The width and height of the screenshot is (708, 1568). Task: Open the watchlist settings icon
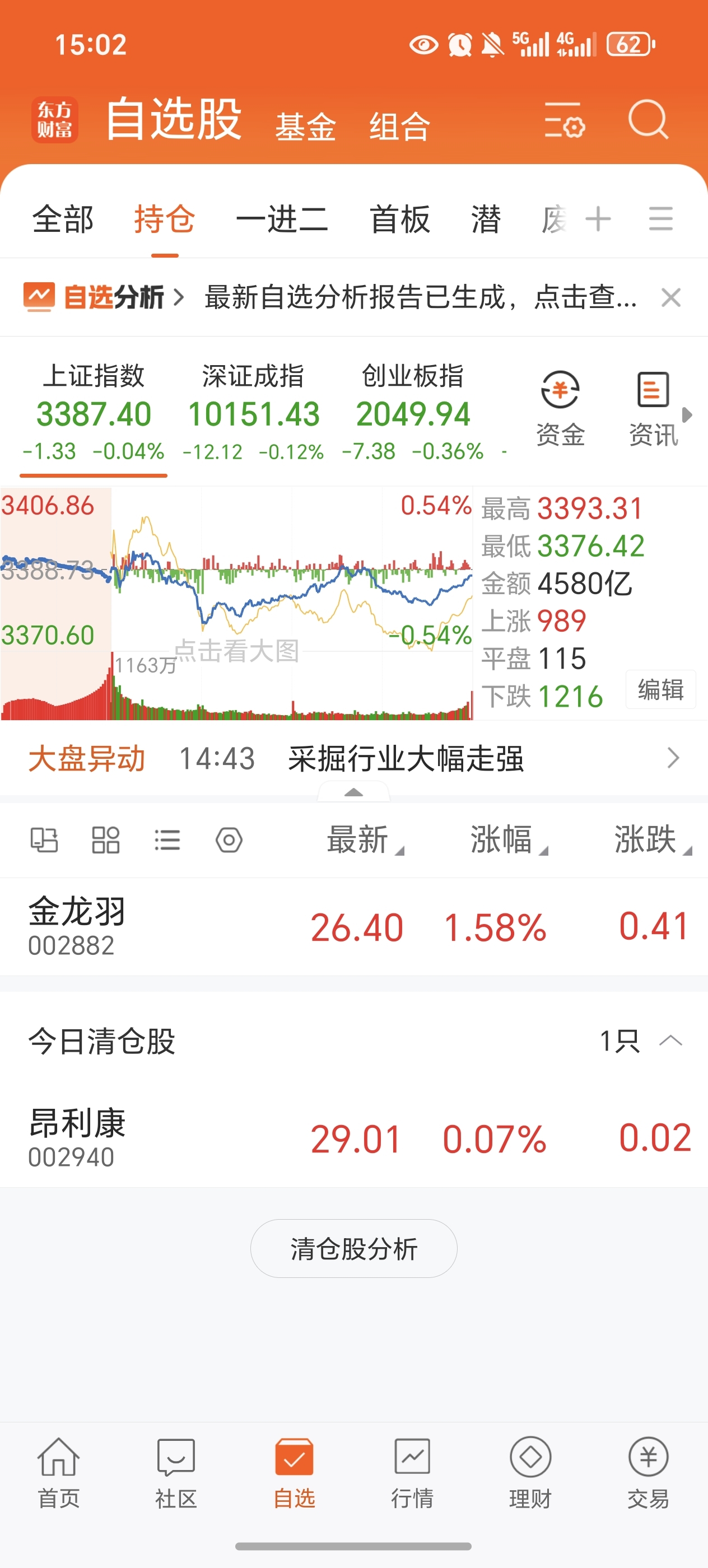pyautogui.click(x=565, y=120)
